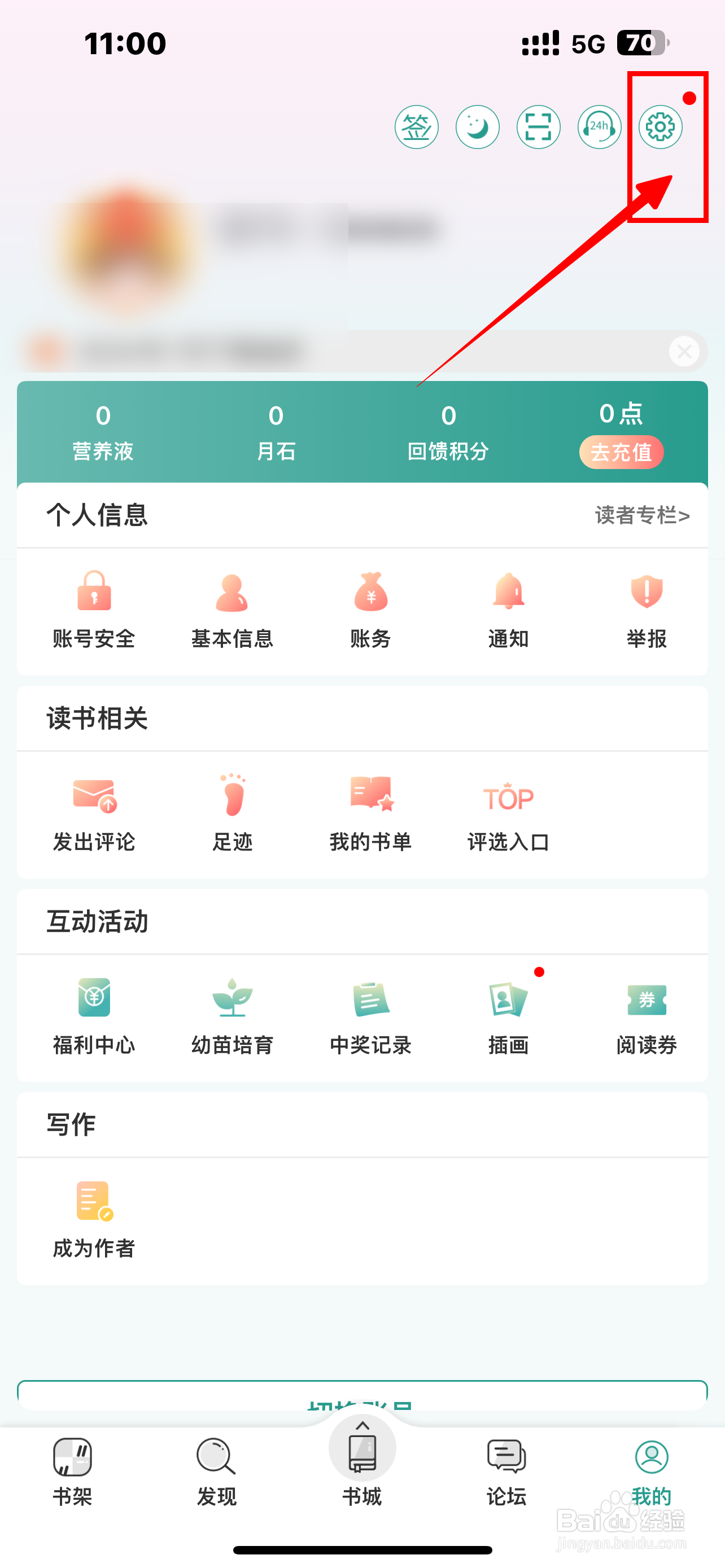This screenshot has height=1568, width=725.
Task: Open the QR code scan icon
Action: coord(538,127)
